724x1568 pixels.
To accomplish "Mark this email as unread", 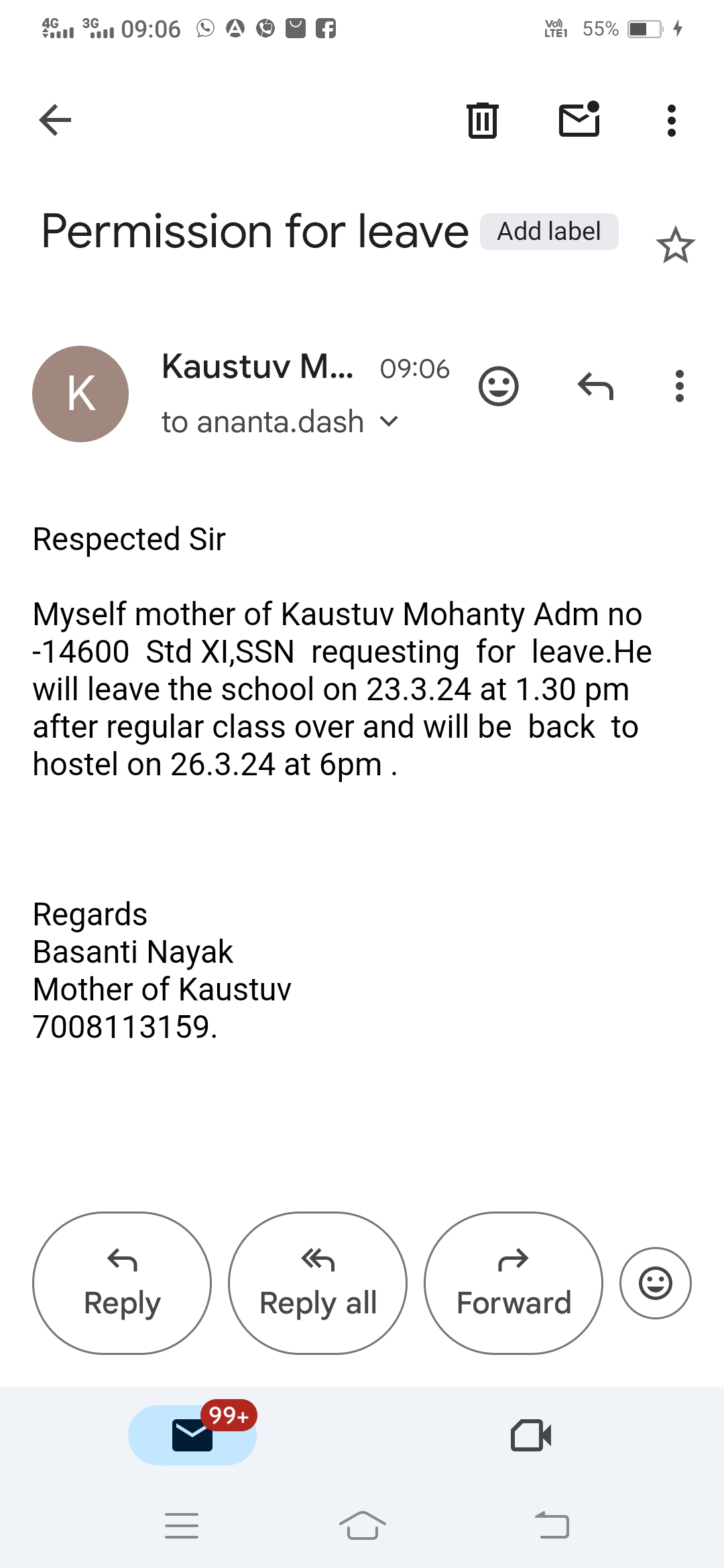I will coord(579,121).
